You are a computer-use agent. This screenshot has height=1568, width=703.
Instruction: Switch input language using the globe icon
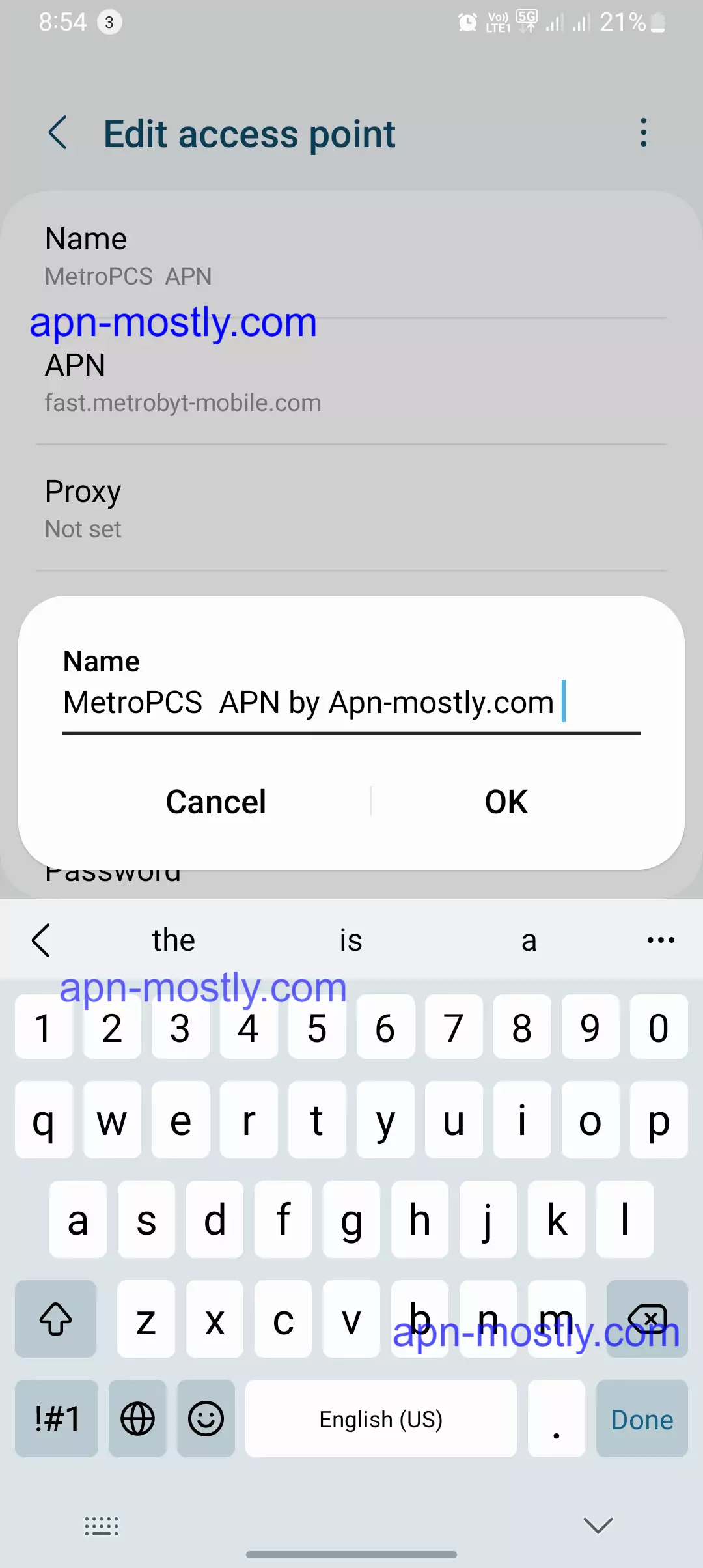click(137, 1418)
